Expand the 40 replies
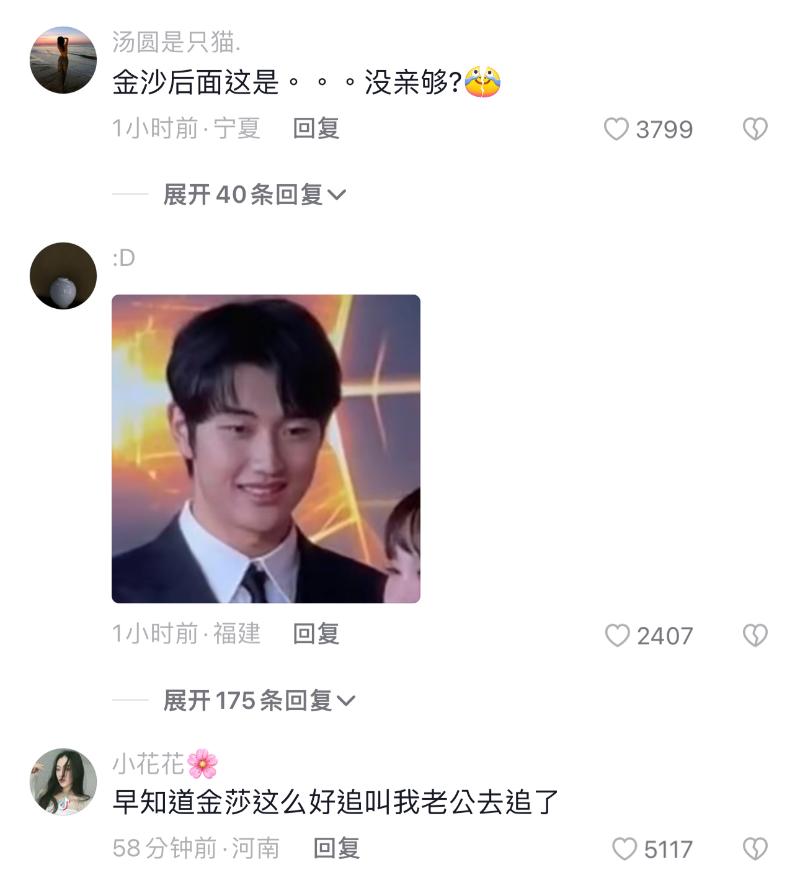The height and width of the screenshot is (888, 800). [254, 194]
